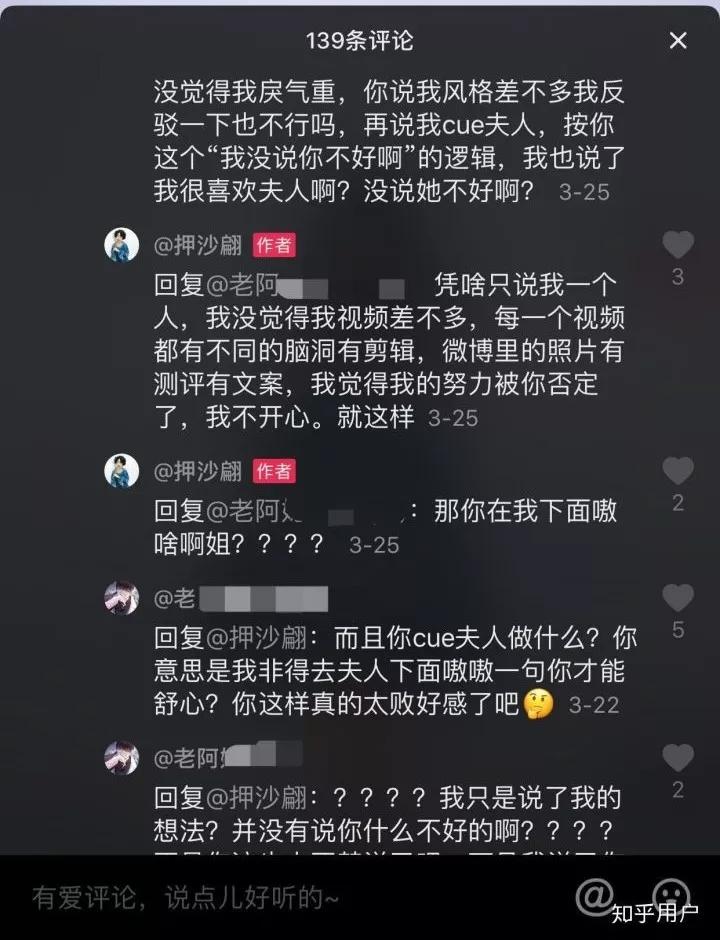
Task: Open 押沙翩's avatar beside 凭啥只说我一个人 comment
Action: (122, 244)
